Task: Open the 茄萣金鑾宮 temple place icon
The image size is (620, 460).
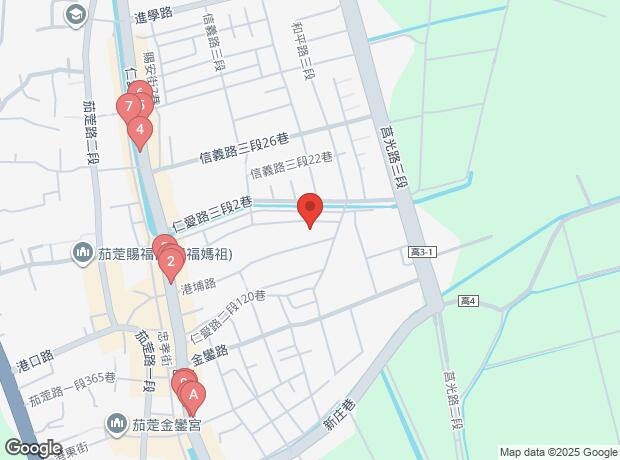Action: tap(116, 425)
